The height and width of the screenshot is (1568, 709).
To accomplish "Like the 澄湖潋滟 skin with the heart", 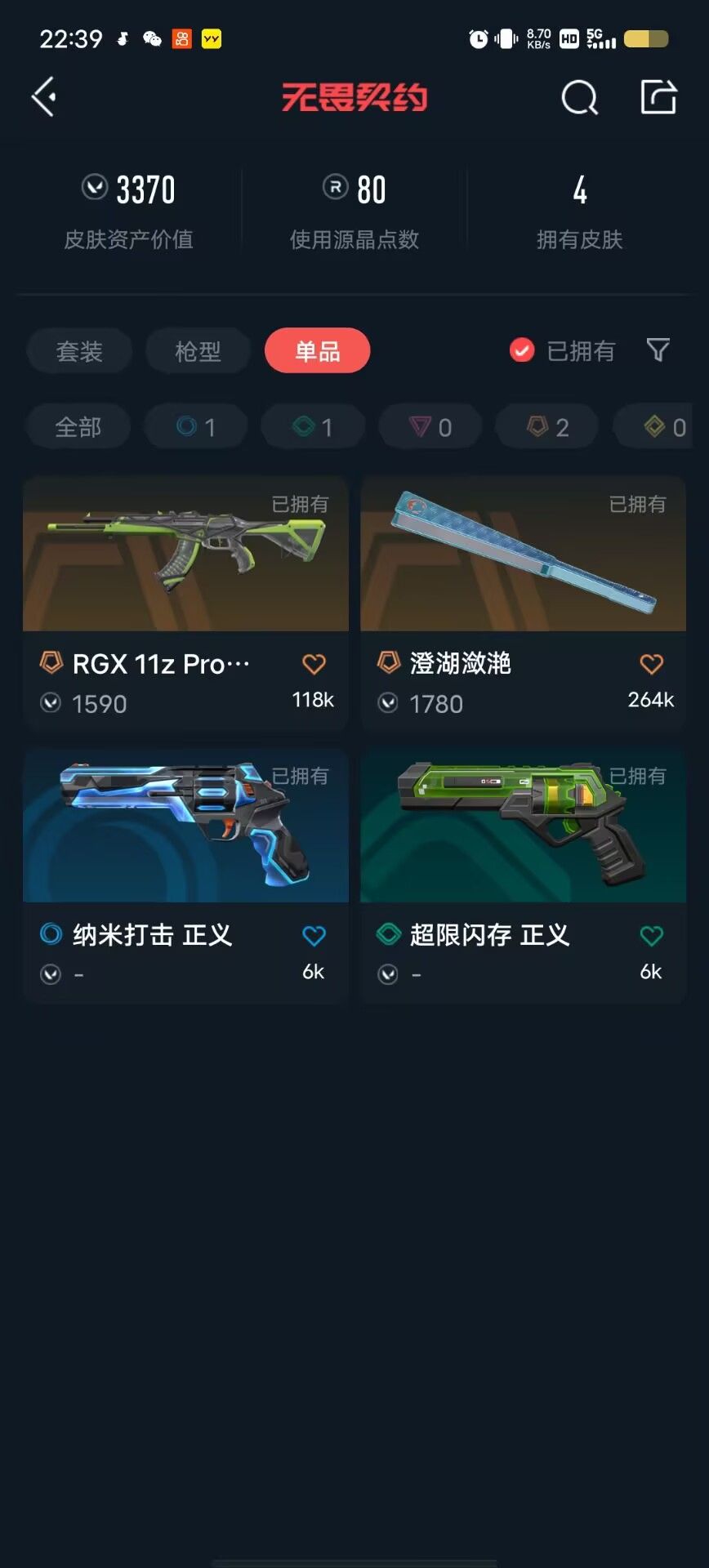I will click(x=651, y=664).
